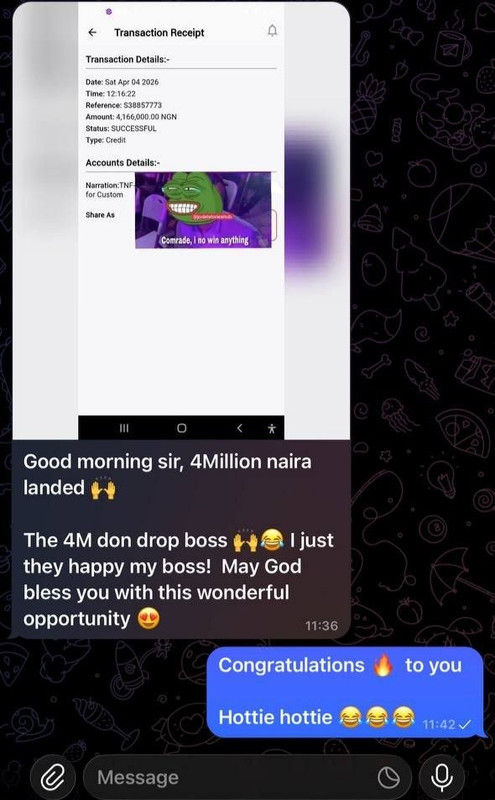Viewport: 495px width, 800px height.
Task: Tap the microphone to record a voice message
Action: [x=441, y=778]
